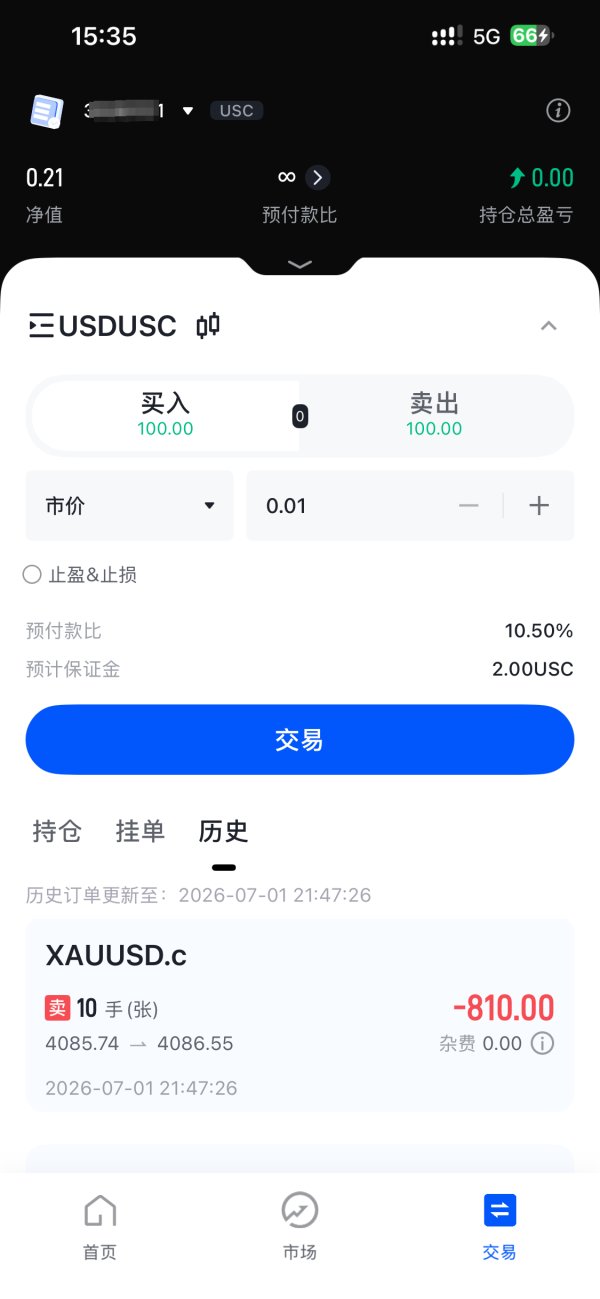Open the account switcher dropdown arrow
Viewport: 600px width, 1299px height.
pos(188,111)
